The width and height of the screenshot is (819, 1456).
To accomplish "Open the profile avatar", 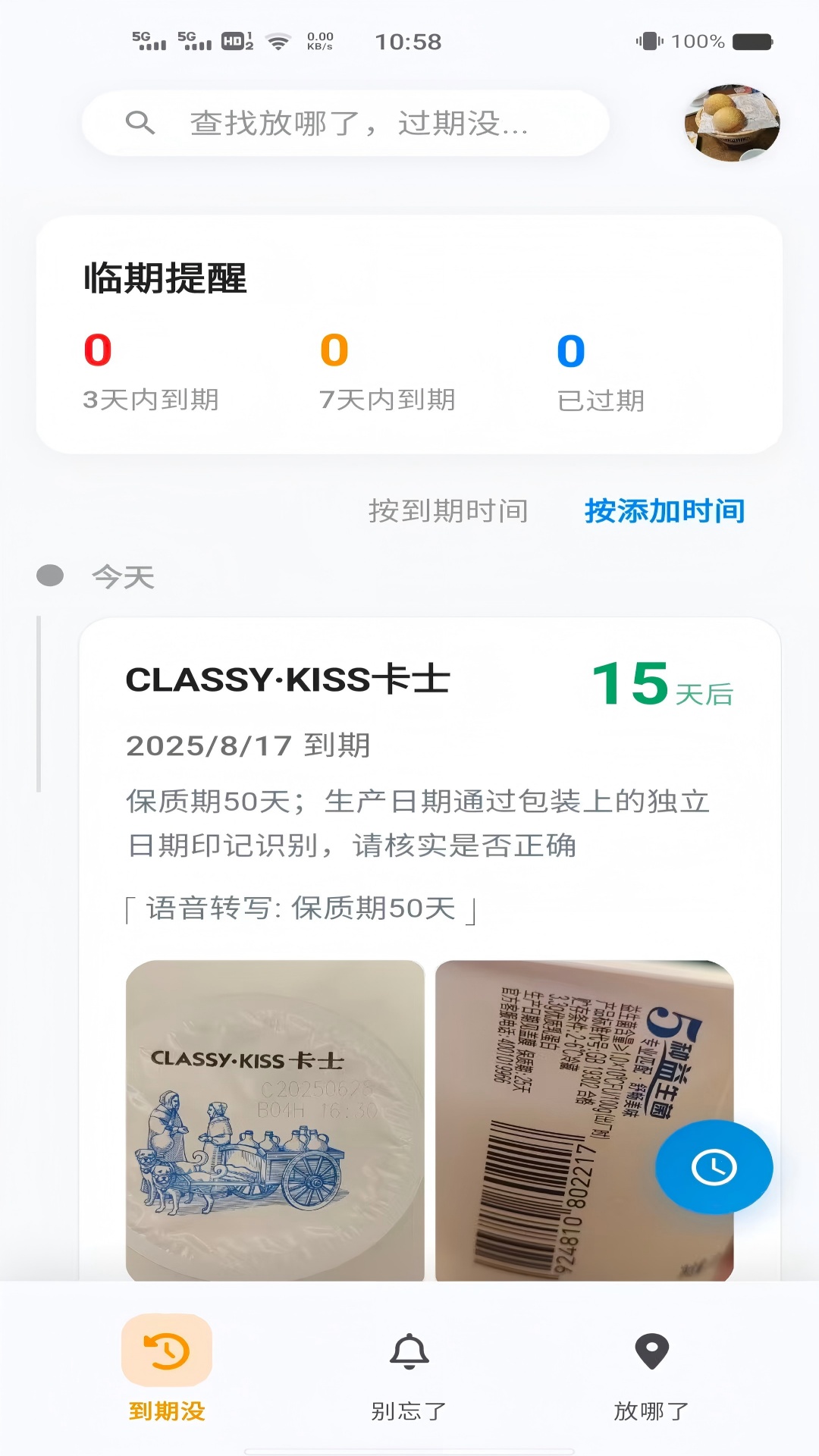I will 732,123.
